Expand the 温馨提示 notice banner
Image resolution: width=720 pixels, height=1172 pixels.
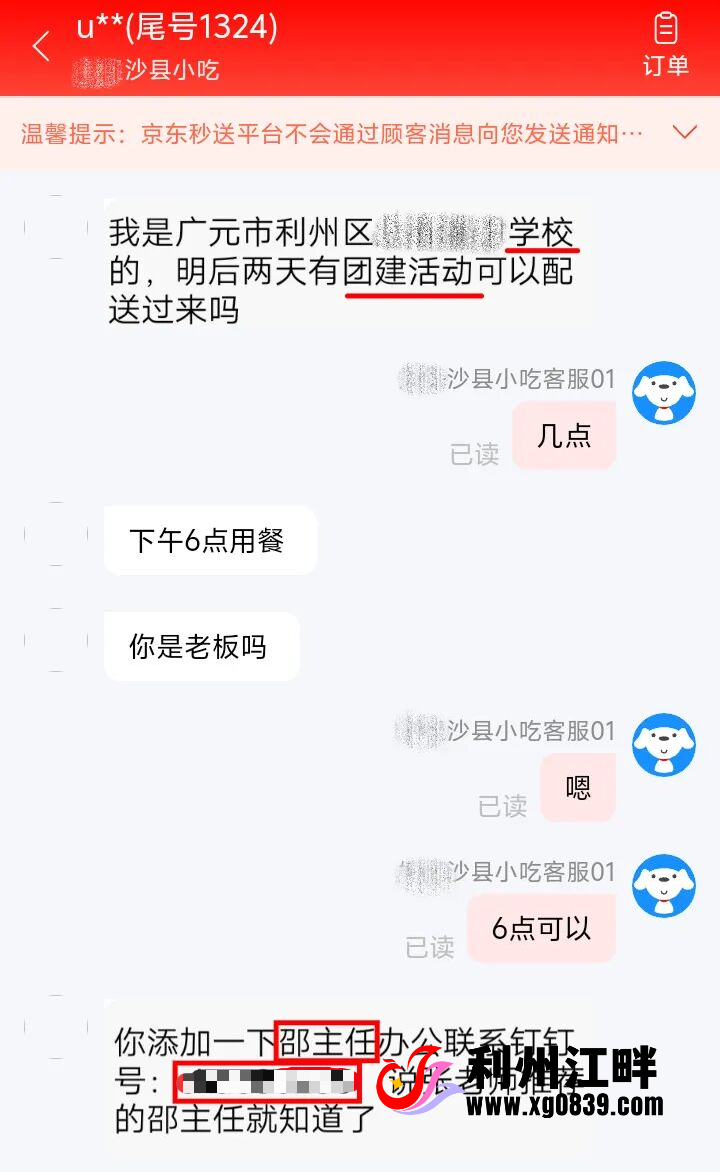(685, 133)
